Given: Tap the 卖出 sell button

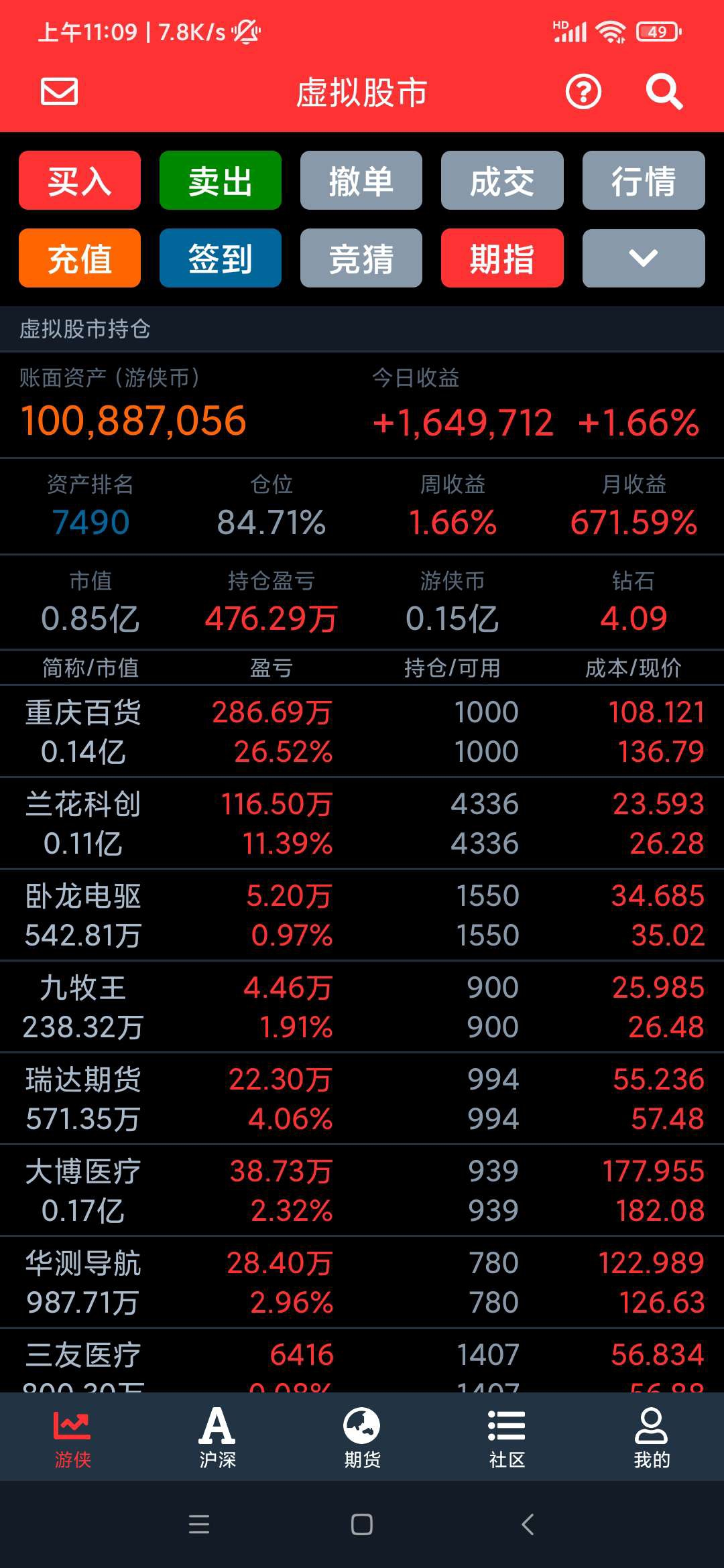Looking at the screenshot, I should pyautogui.click(x=221, y=180).
